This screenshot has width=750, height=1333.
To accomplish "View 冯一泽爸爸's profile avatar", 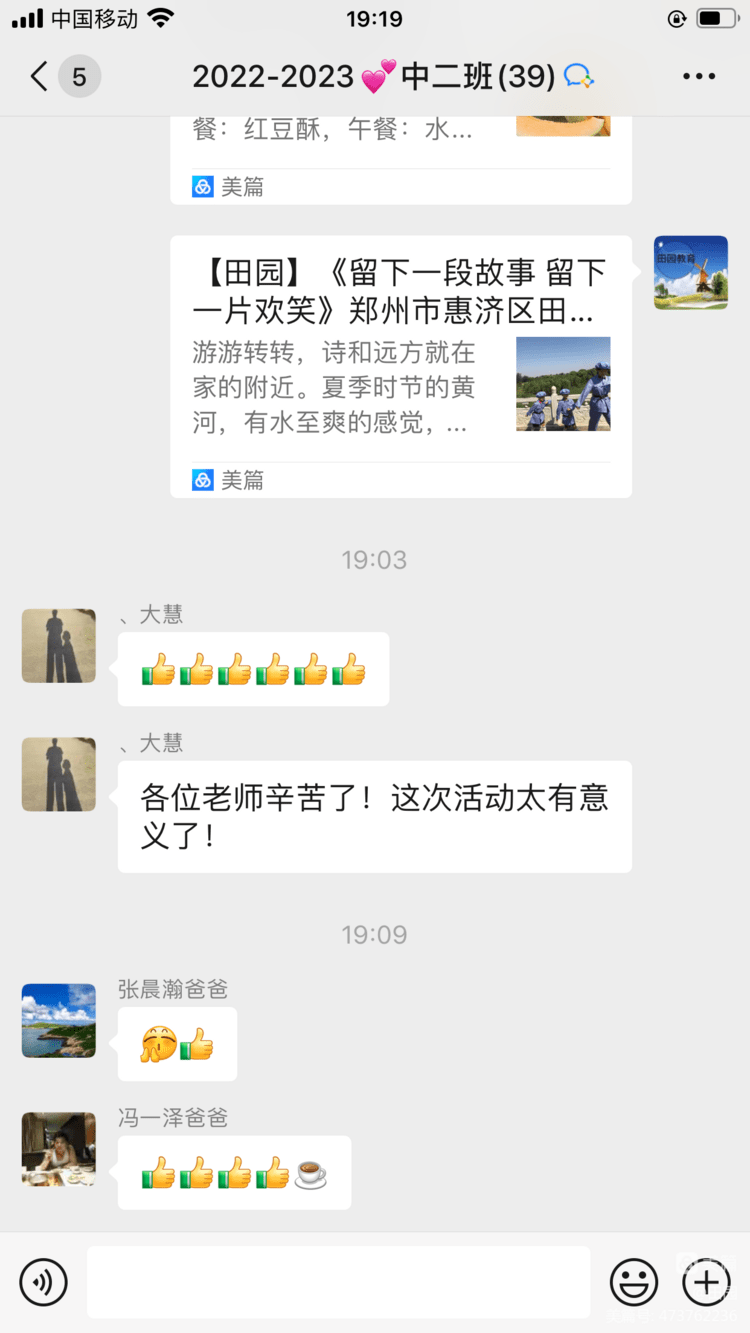I will 59,1149.
